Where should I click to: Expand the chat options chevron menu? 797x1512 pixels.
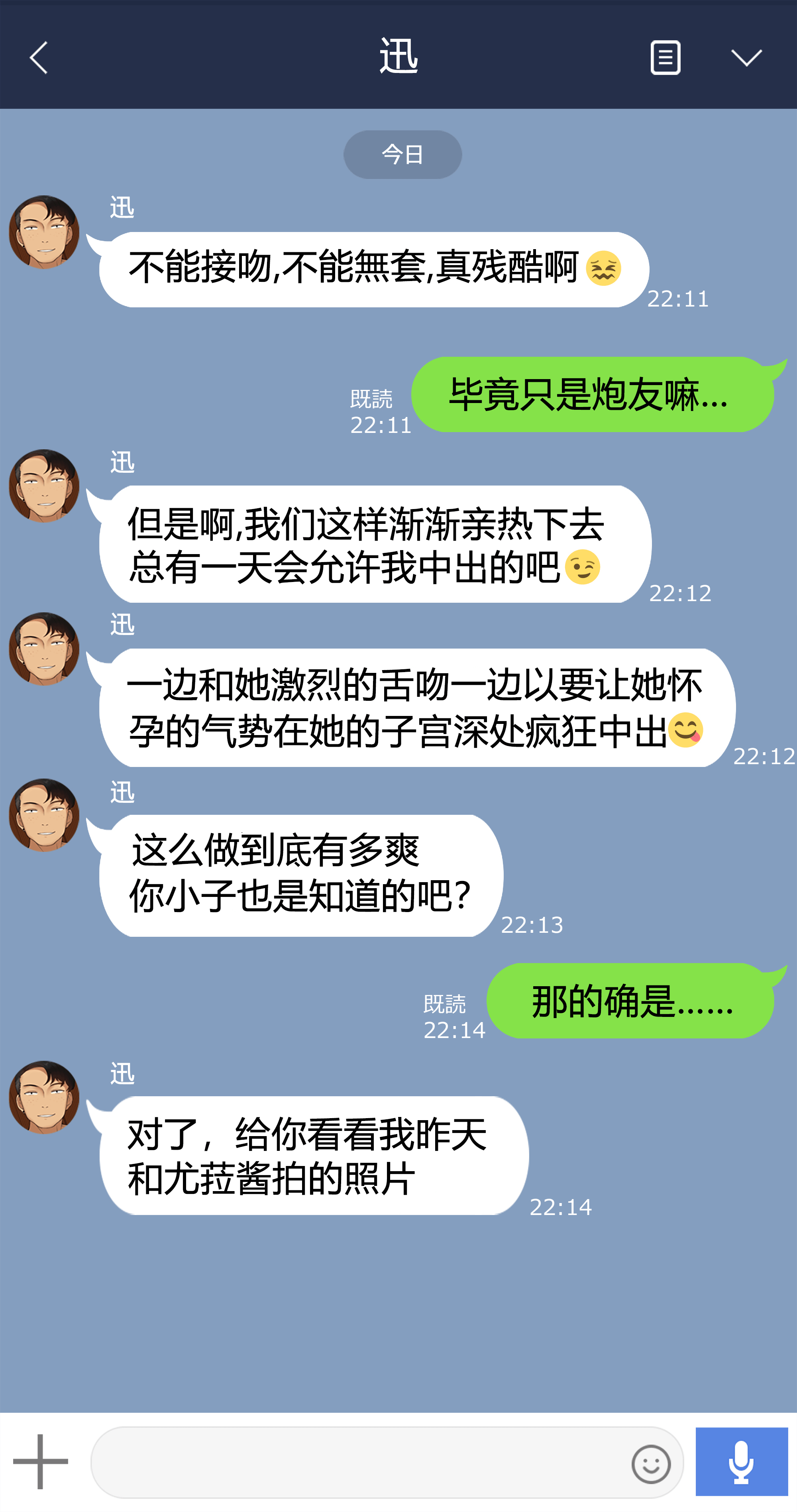click(746, 57)
